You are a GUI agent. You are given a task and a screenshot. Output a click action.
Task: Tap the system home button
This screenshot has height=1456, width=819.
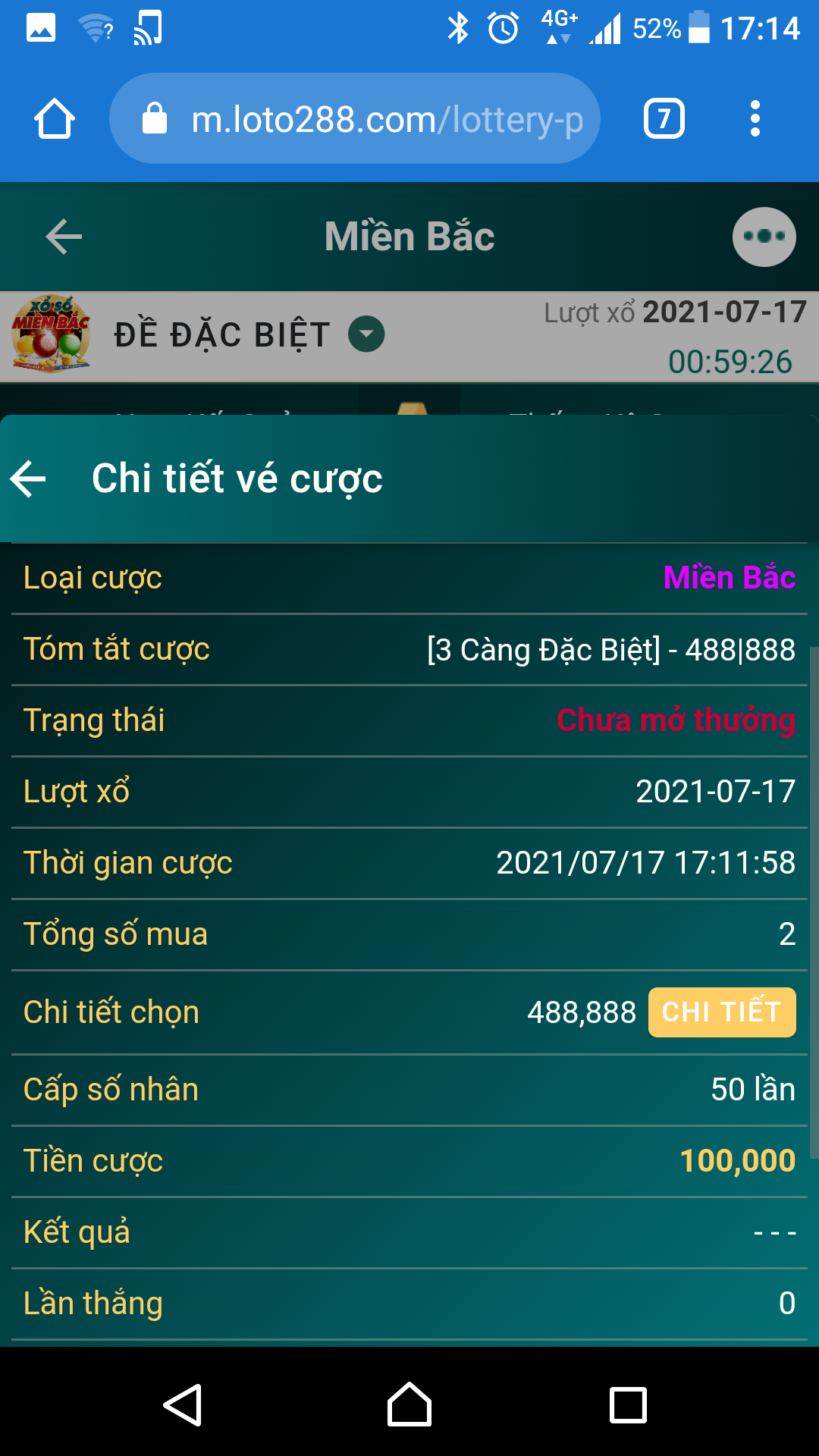pyautogui.click(x=409, y=1405)
